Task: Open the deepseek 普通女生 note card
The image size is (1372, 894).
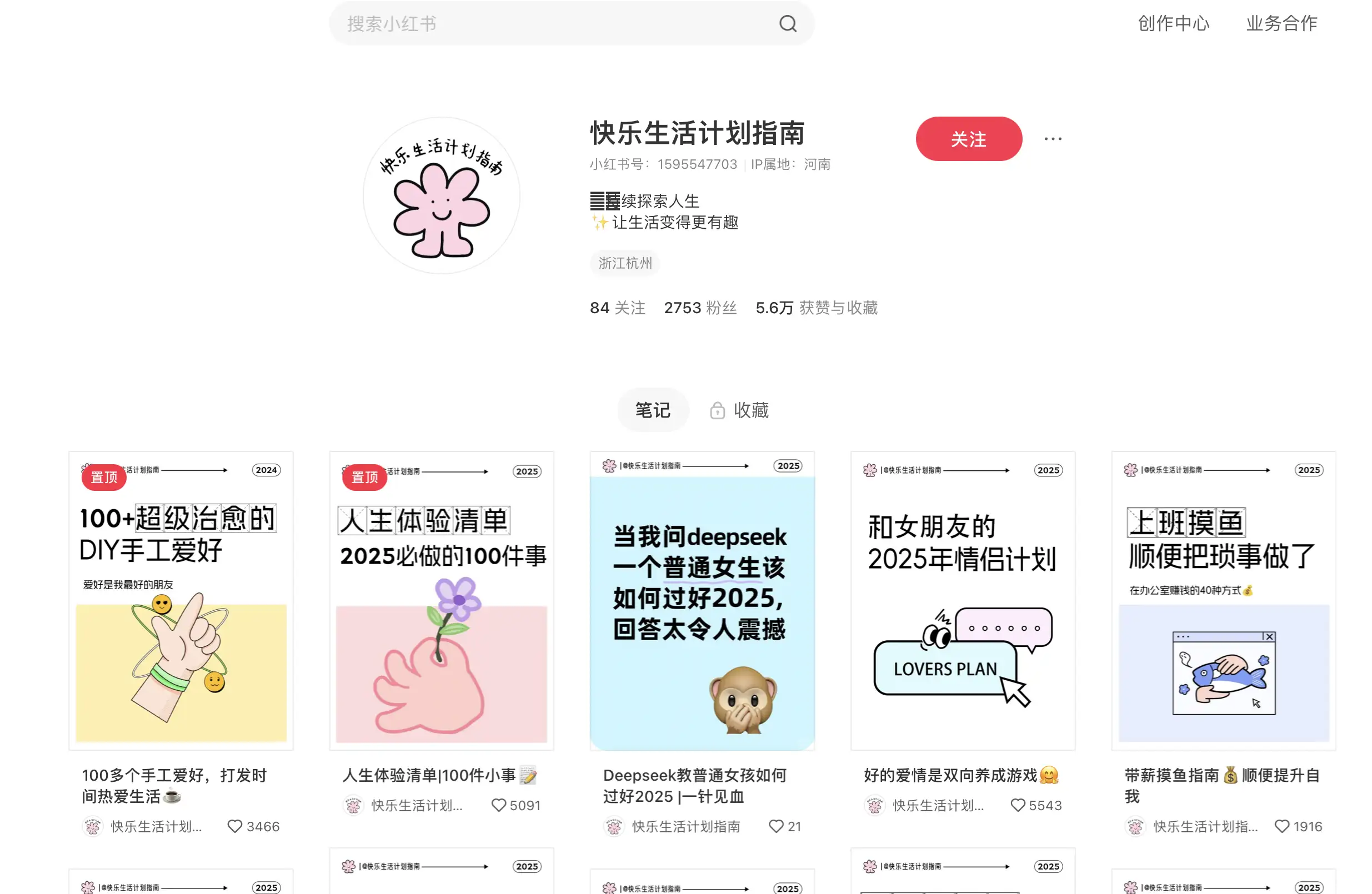Action: tap(702, 600)
